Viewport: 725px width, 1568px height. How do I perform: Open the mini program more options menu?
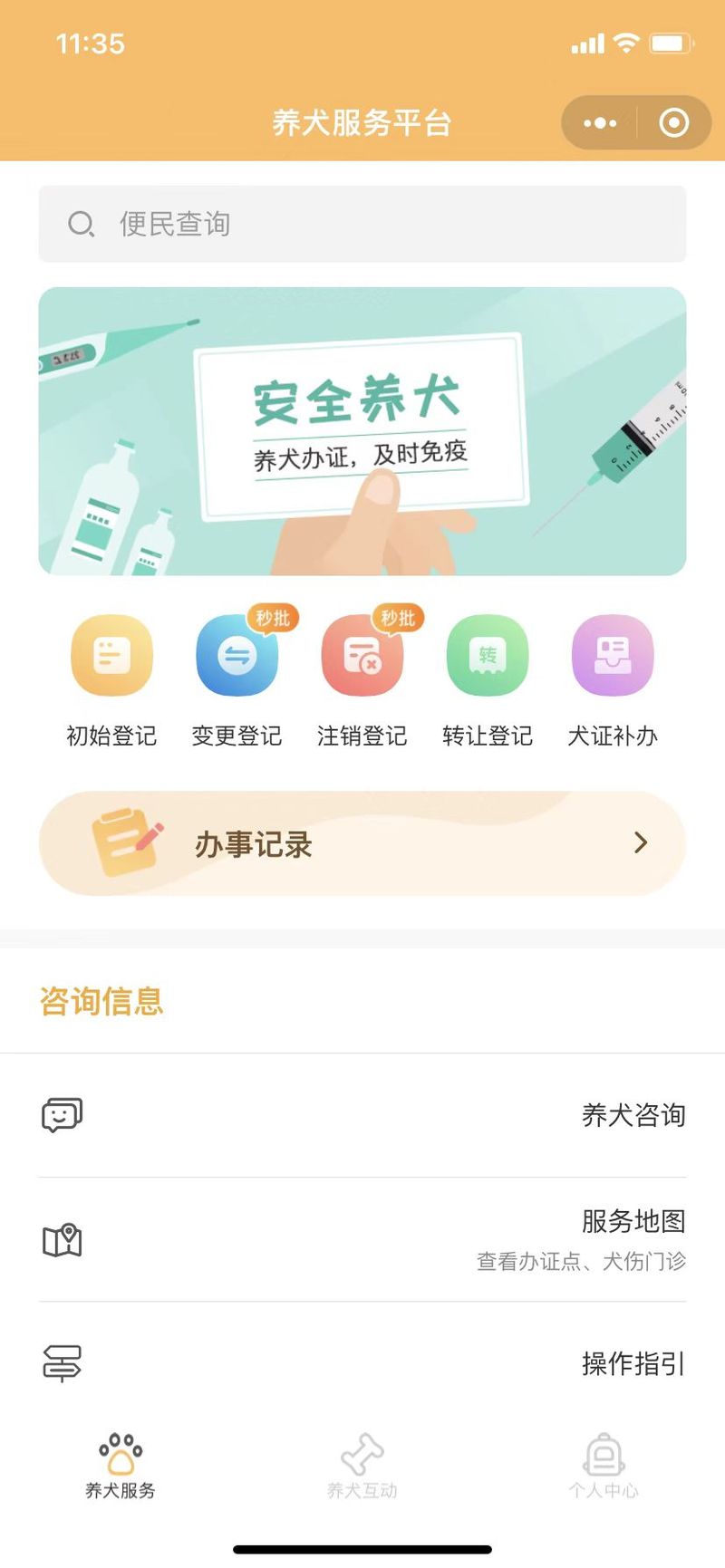(600, 123)
